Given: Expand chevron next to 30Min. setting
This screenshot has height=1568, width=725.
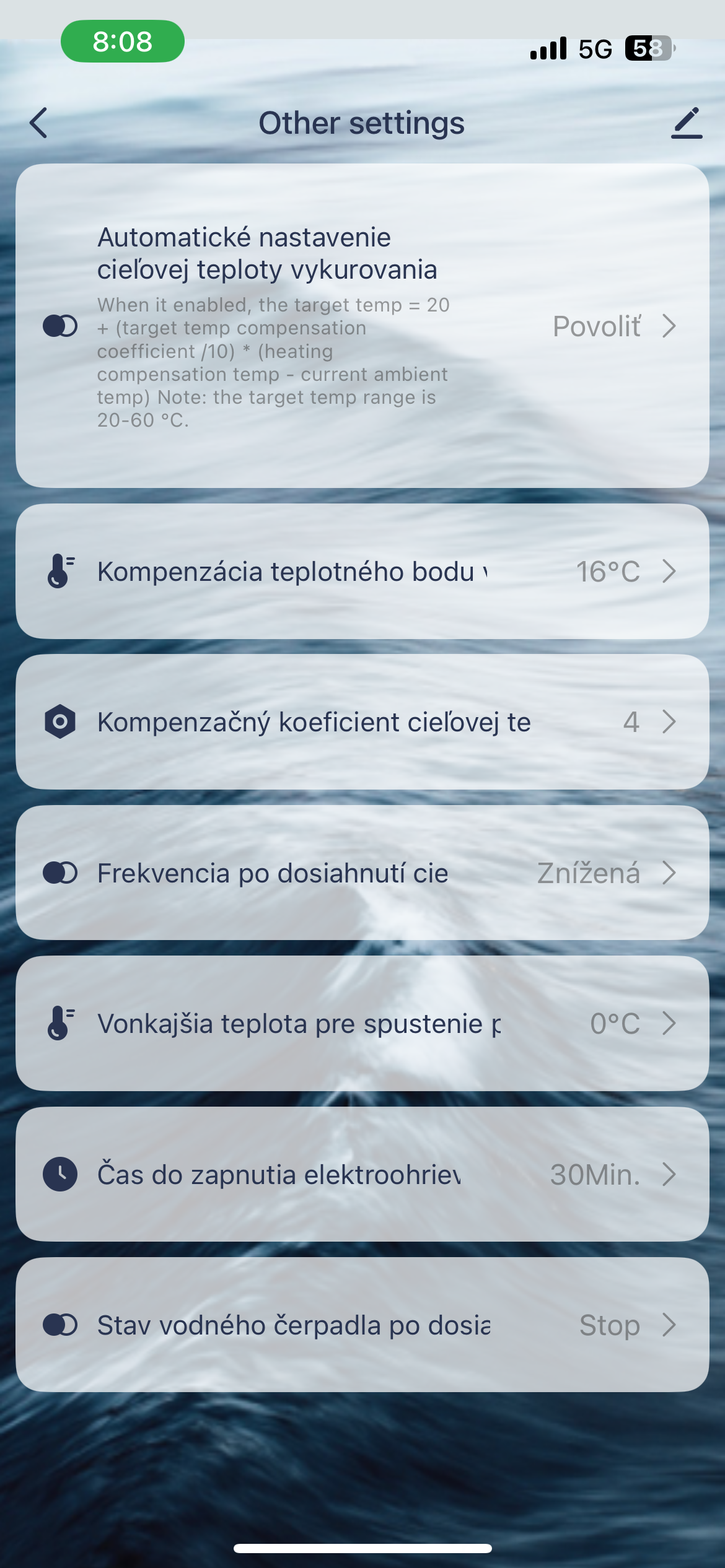Looking at the screenshot, I should [x=669, y=1174].
